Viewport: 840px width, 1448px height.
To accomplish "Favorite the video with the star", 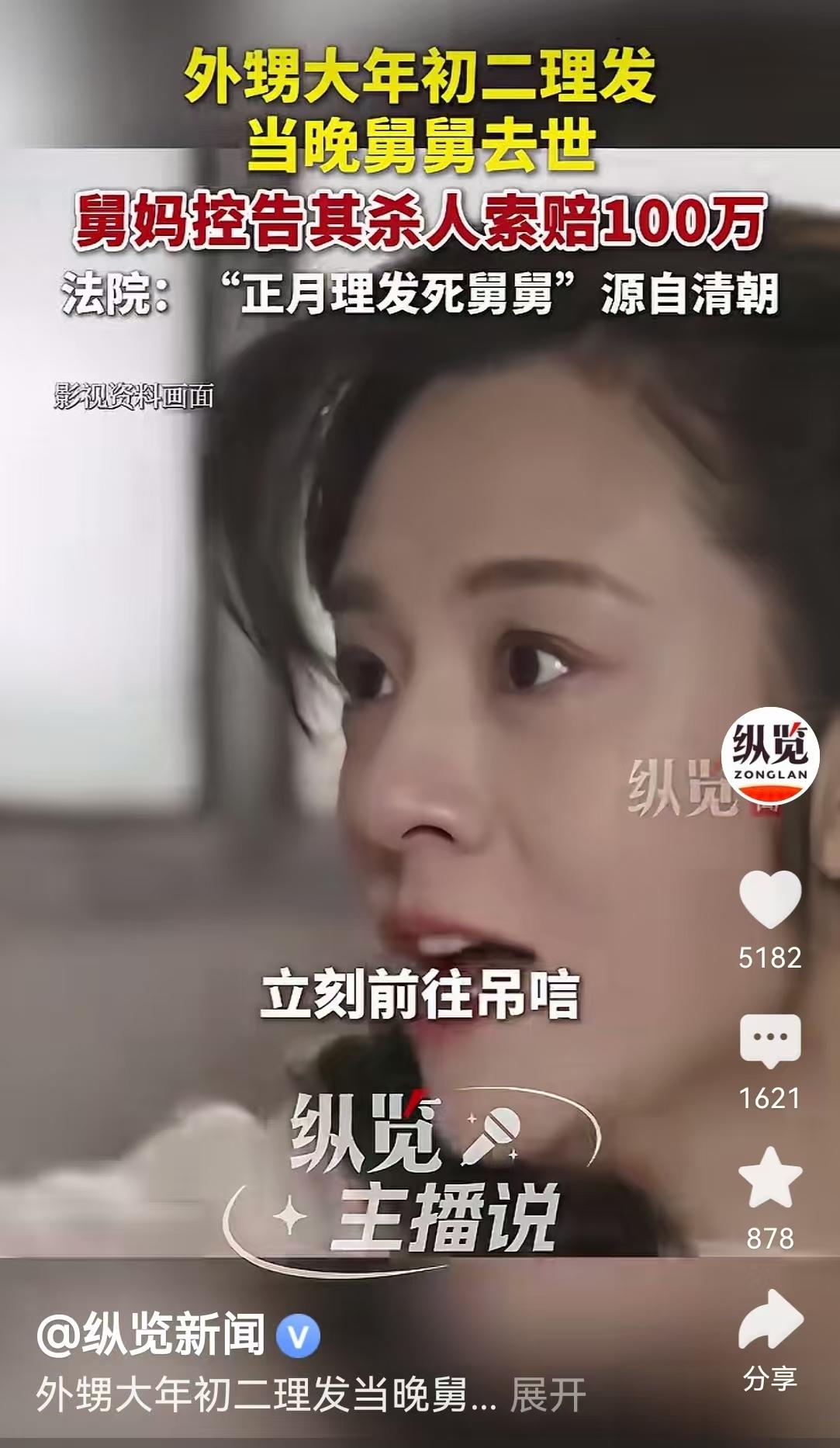I will point(769,1178).
